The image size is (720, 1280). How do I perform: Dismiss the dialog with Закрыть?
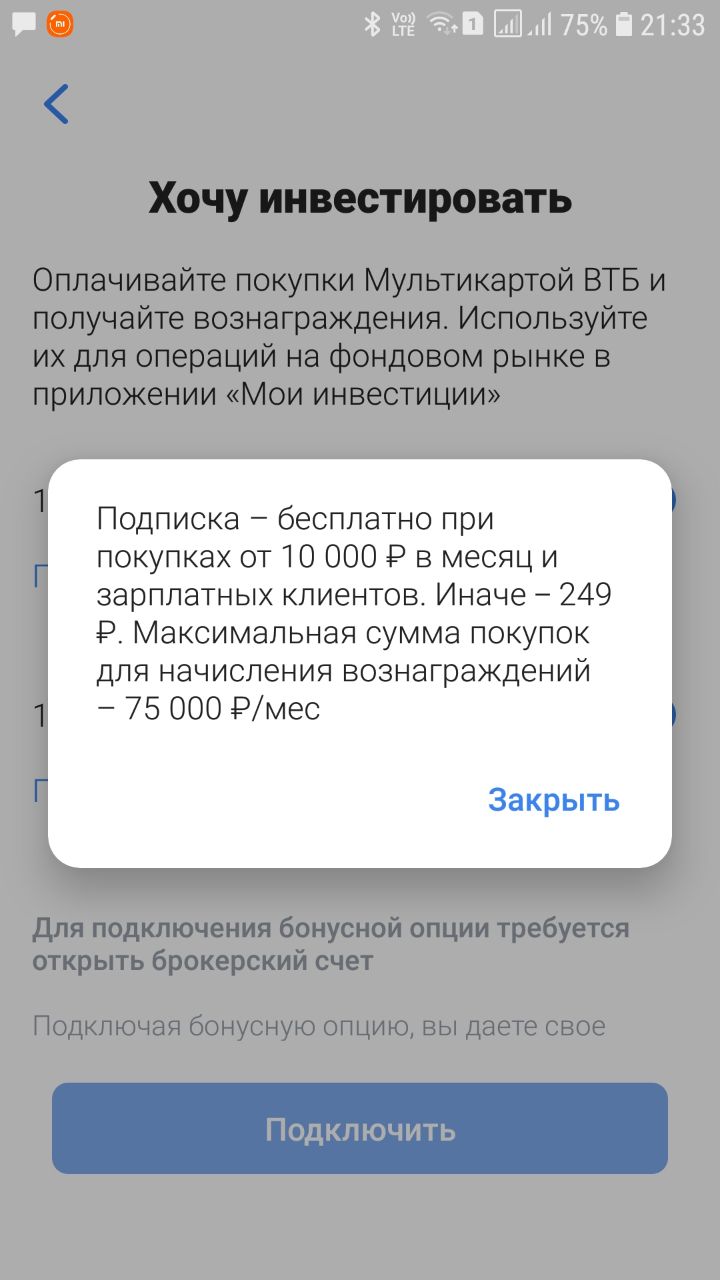click(x=553, y=800)
